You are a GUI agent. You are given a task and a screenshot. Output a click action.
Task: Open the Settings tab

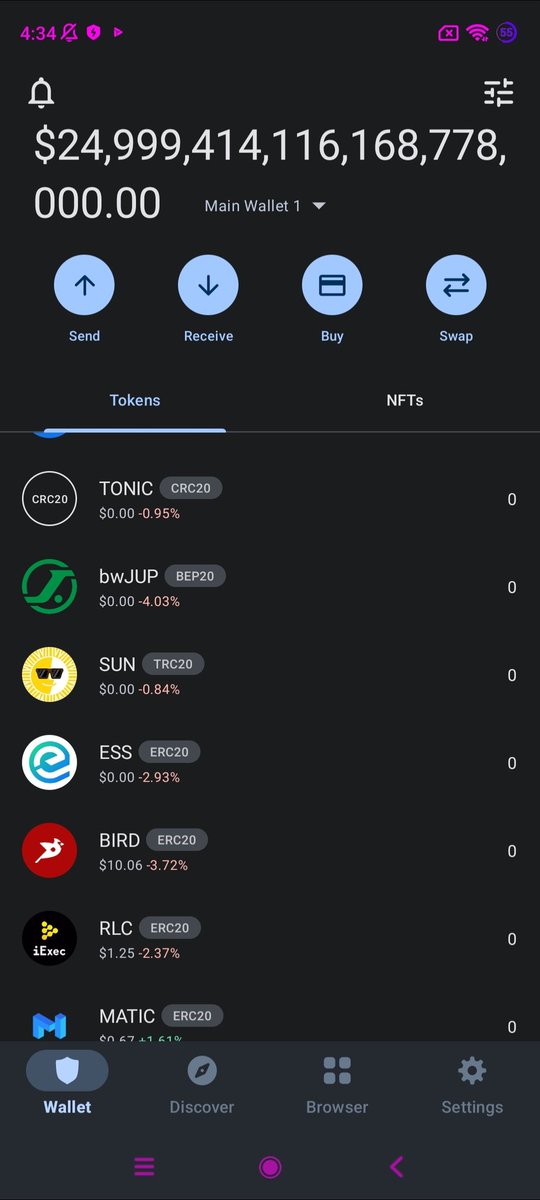[x=472, y=1084]
